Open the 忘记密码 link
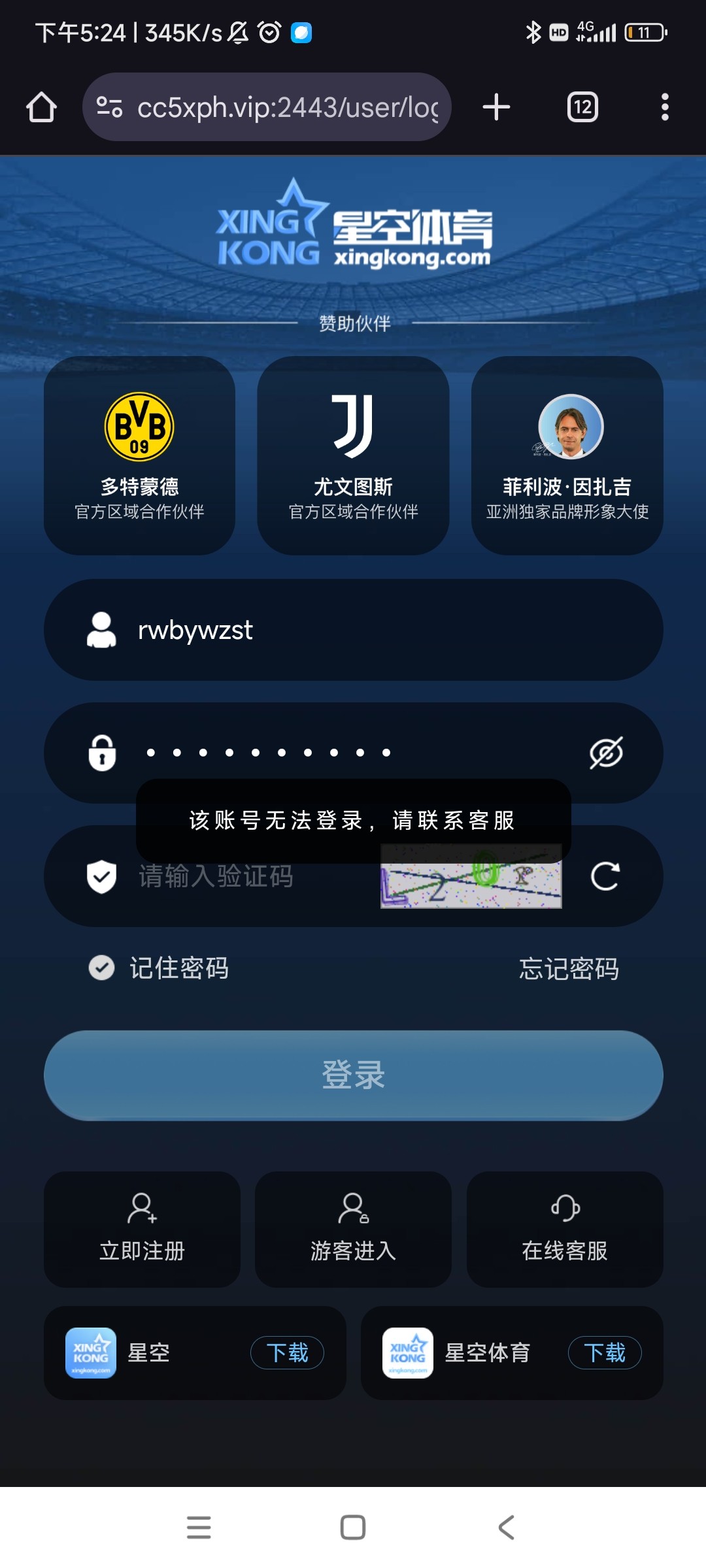 pyautogui.click(x=569, y=969)
